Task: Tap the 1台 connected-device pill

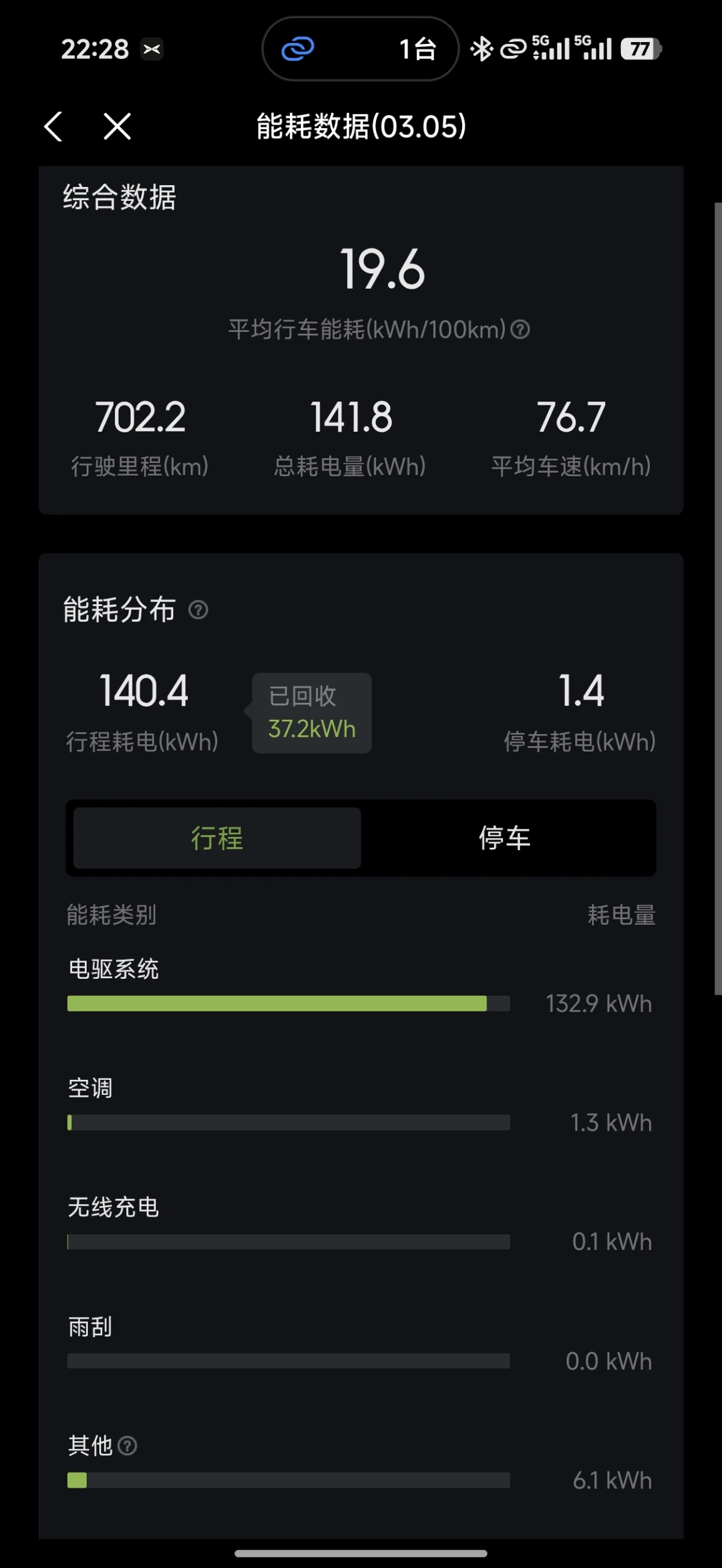Action: coord(360,49)
